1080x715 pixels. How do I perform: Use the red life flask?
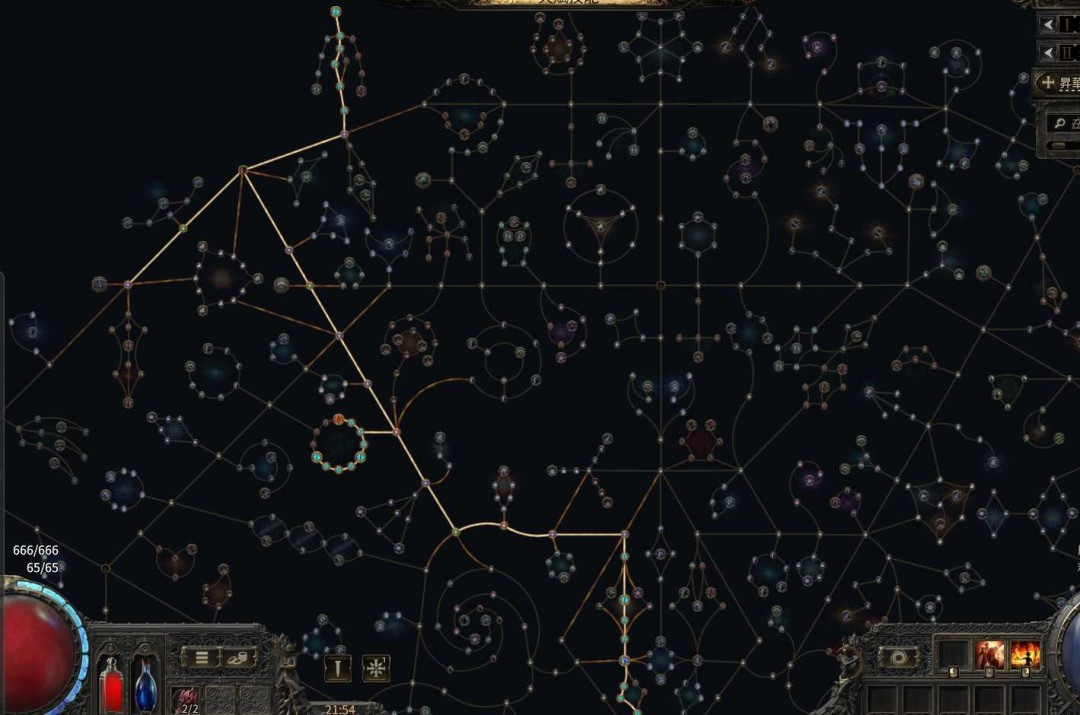click(112, 681)
